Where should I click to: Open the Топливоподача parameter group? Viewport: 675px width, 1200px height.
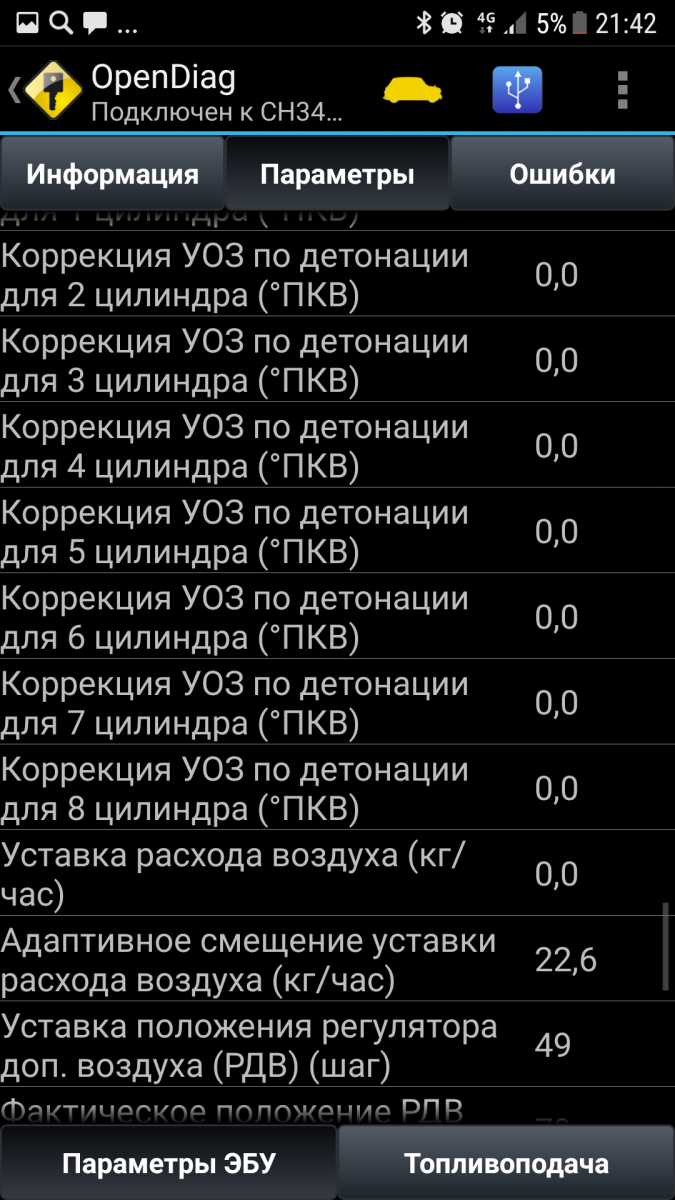point(506,1164)
